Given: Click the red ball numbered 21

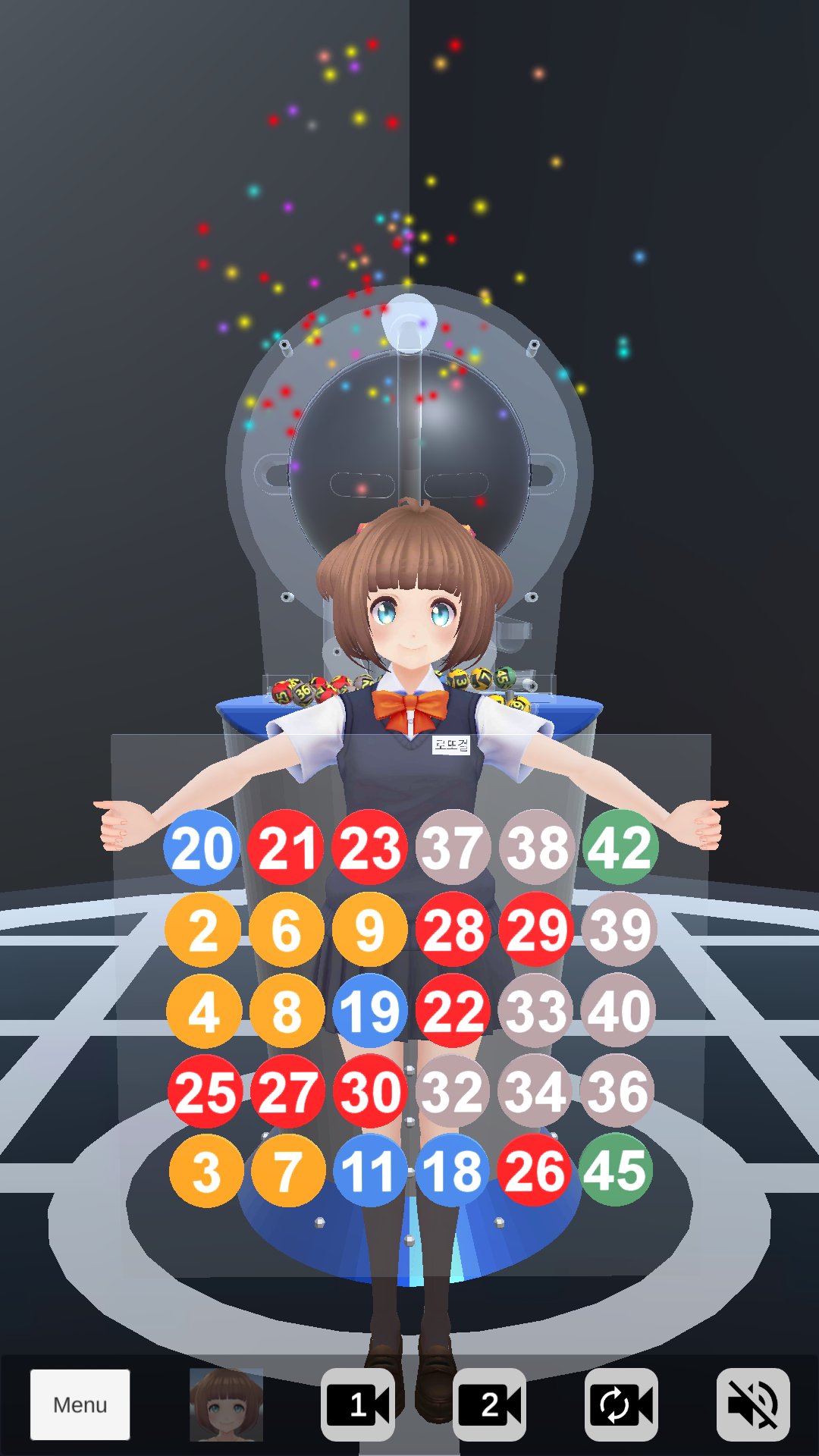Looking at the screenshot, I should [x=284, y=850].
